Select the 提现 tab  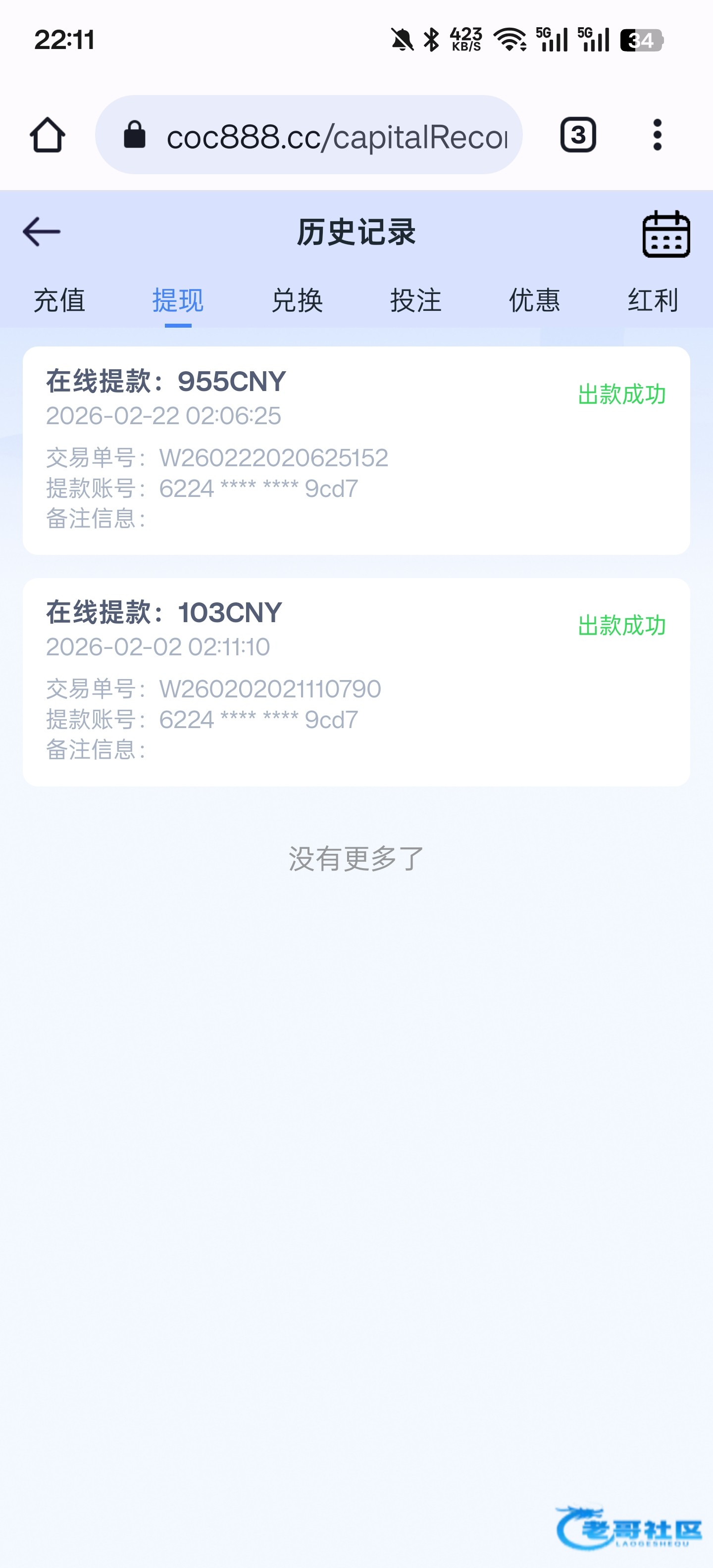click(178, 301)
